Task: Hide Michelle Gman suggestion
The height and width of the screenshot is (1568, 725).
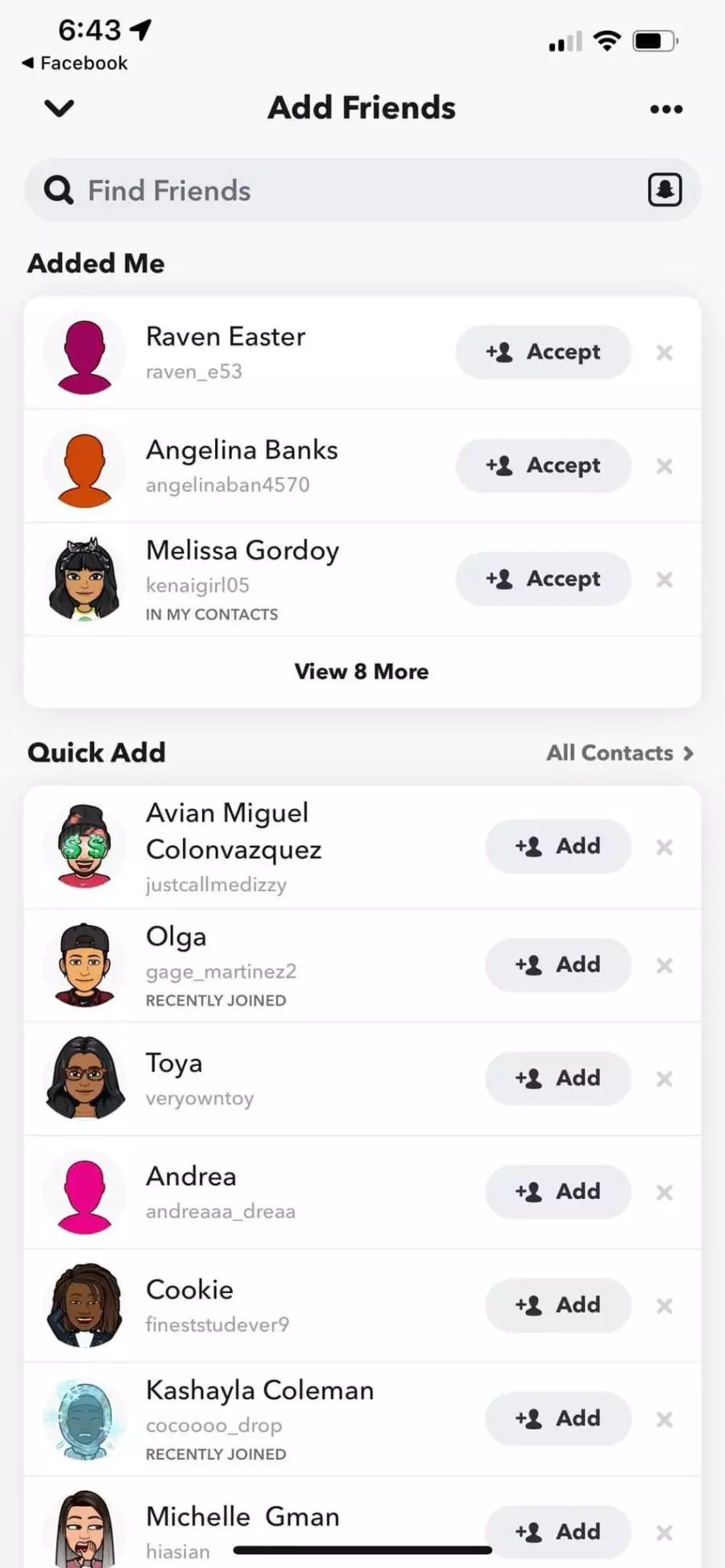Action: (665, 1533)
